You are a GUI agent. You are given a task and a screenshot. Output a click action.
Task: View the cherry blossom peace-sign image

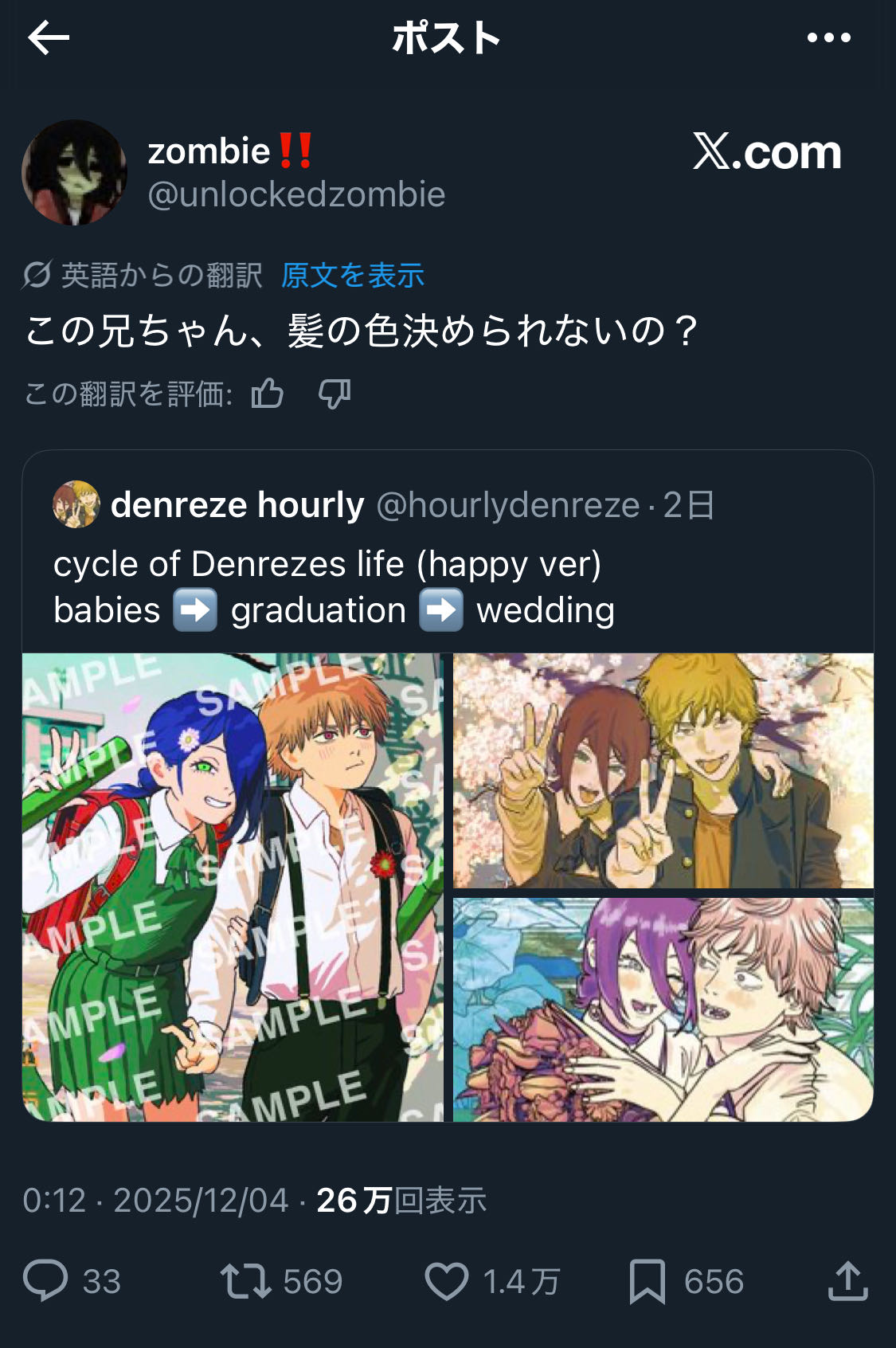coord(663,770)
